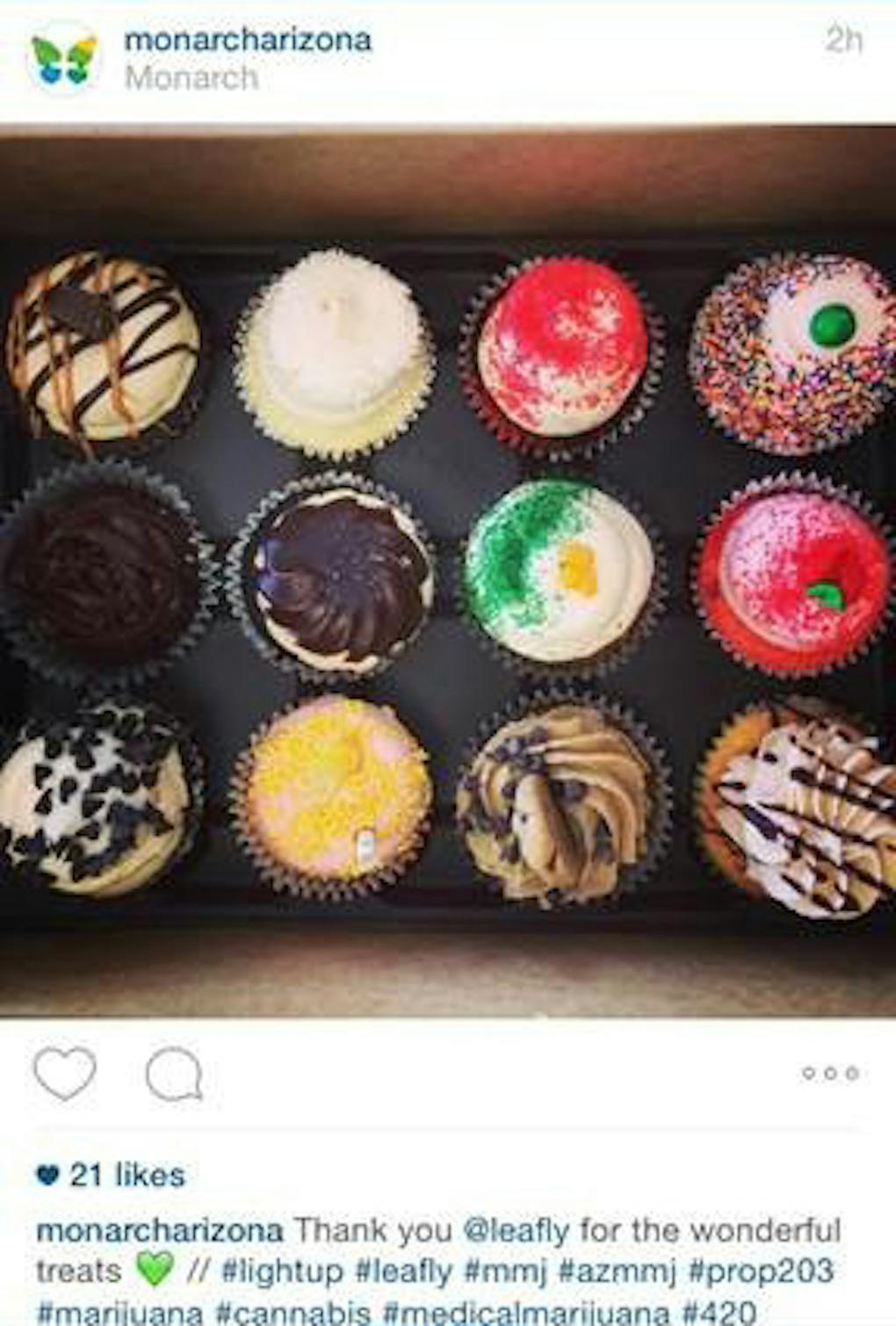
Task: View the monarcharizona profile picture
Action: tap(63, 59)
